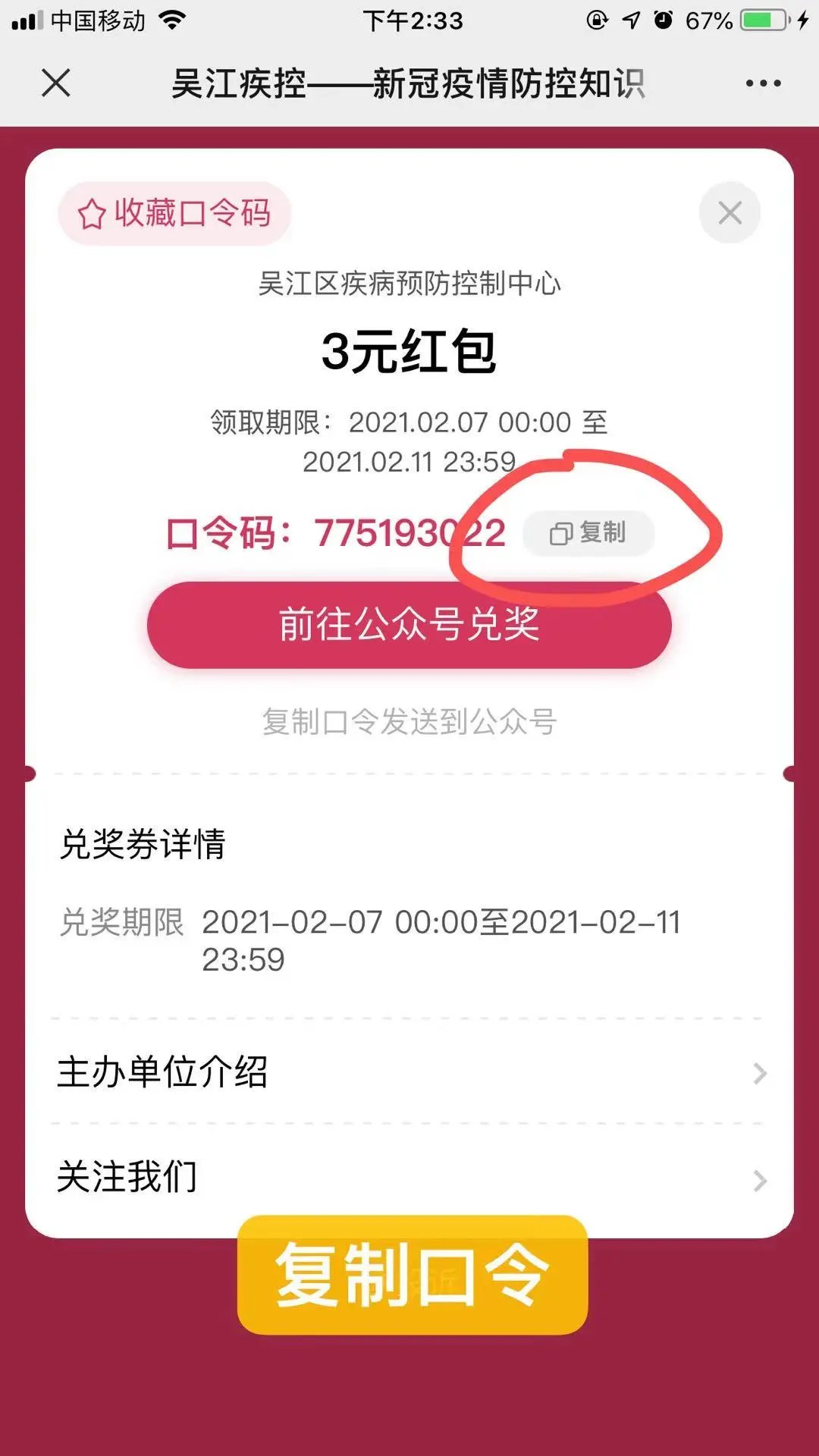Dismiss the red packet card
Screen dimensions: 819x1456
730,213
